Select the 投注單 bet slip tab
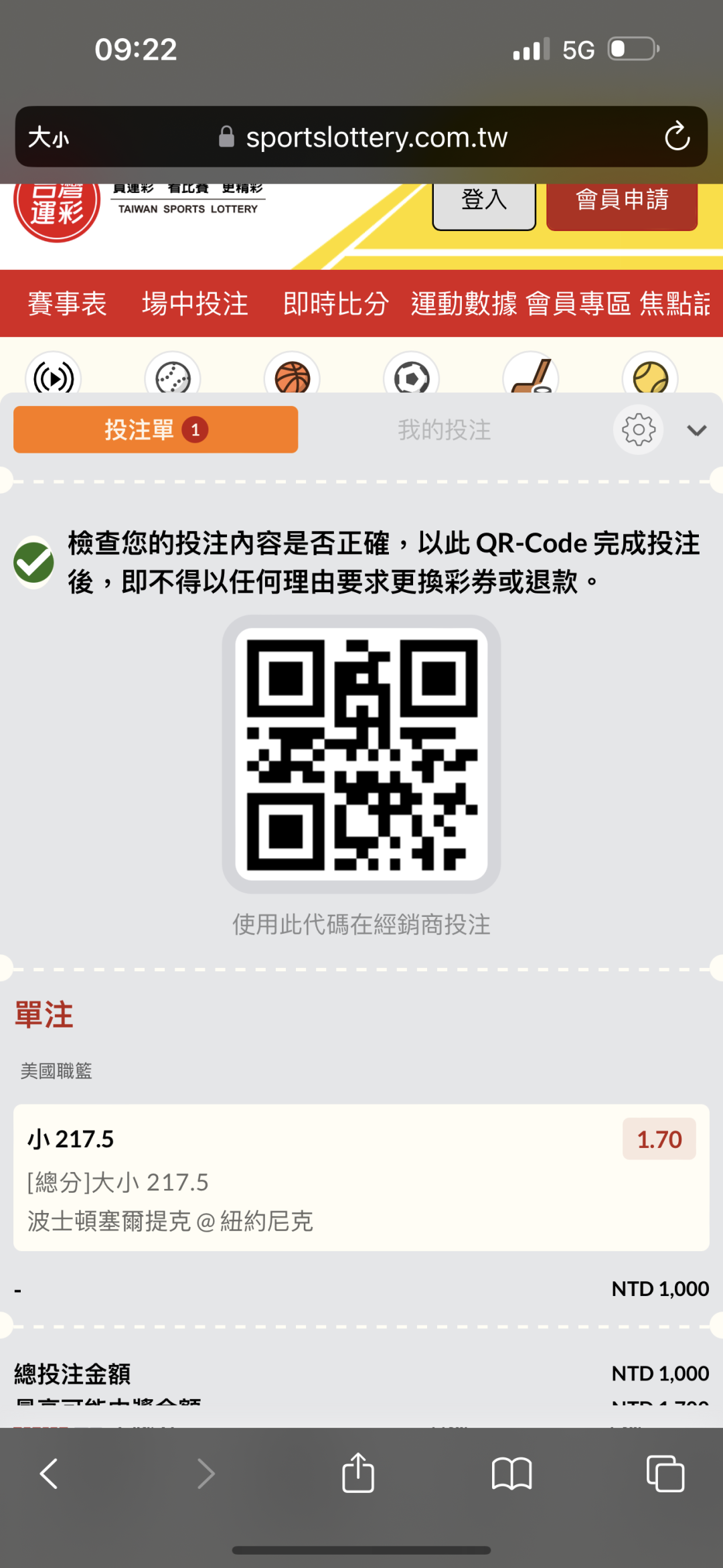 [156, 429]
